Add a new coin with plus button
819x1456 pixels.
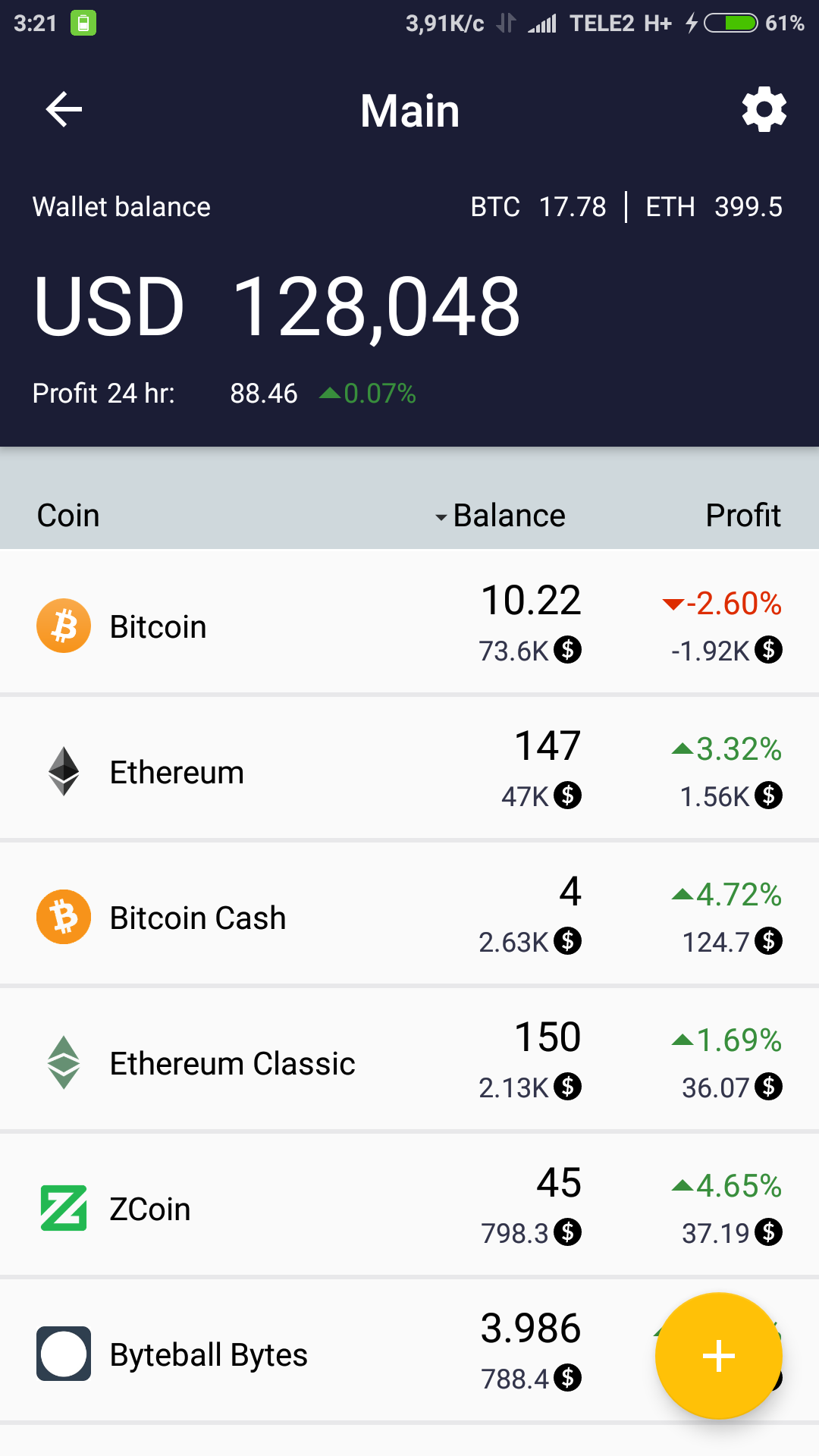[718, 1355]
